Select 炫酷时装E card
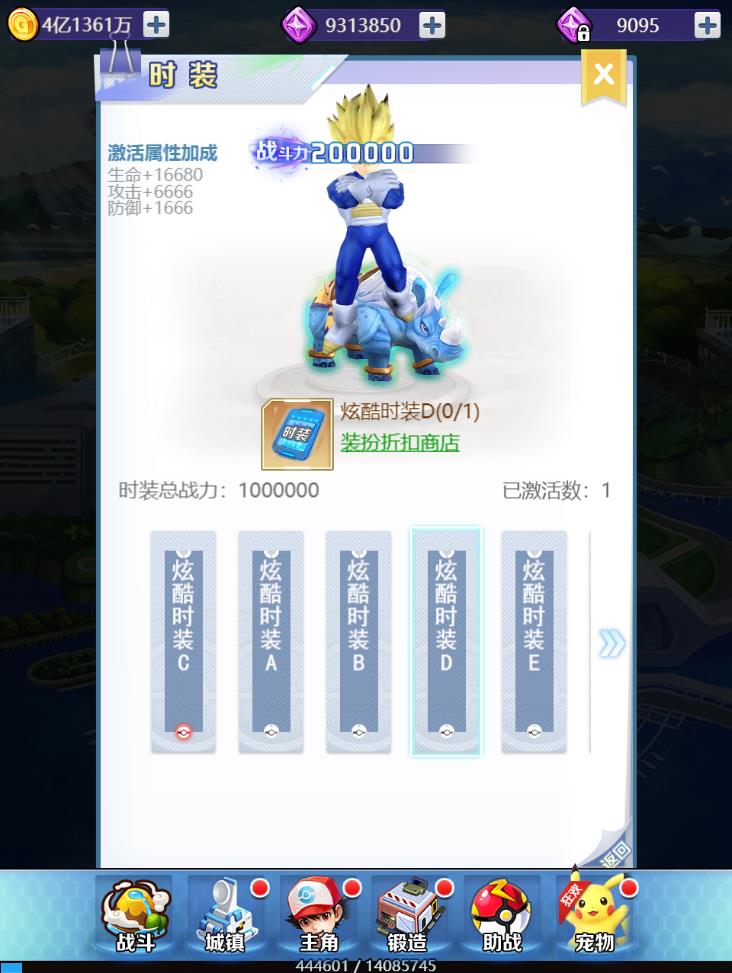Image resolution: width=732 pixels, height=973 pixels. (x=534, y=640)
